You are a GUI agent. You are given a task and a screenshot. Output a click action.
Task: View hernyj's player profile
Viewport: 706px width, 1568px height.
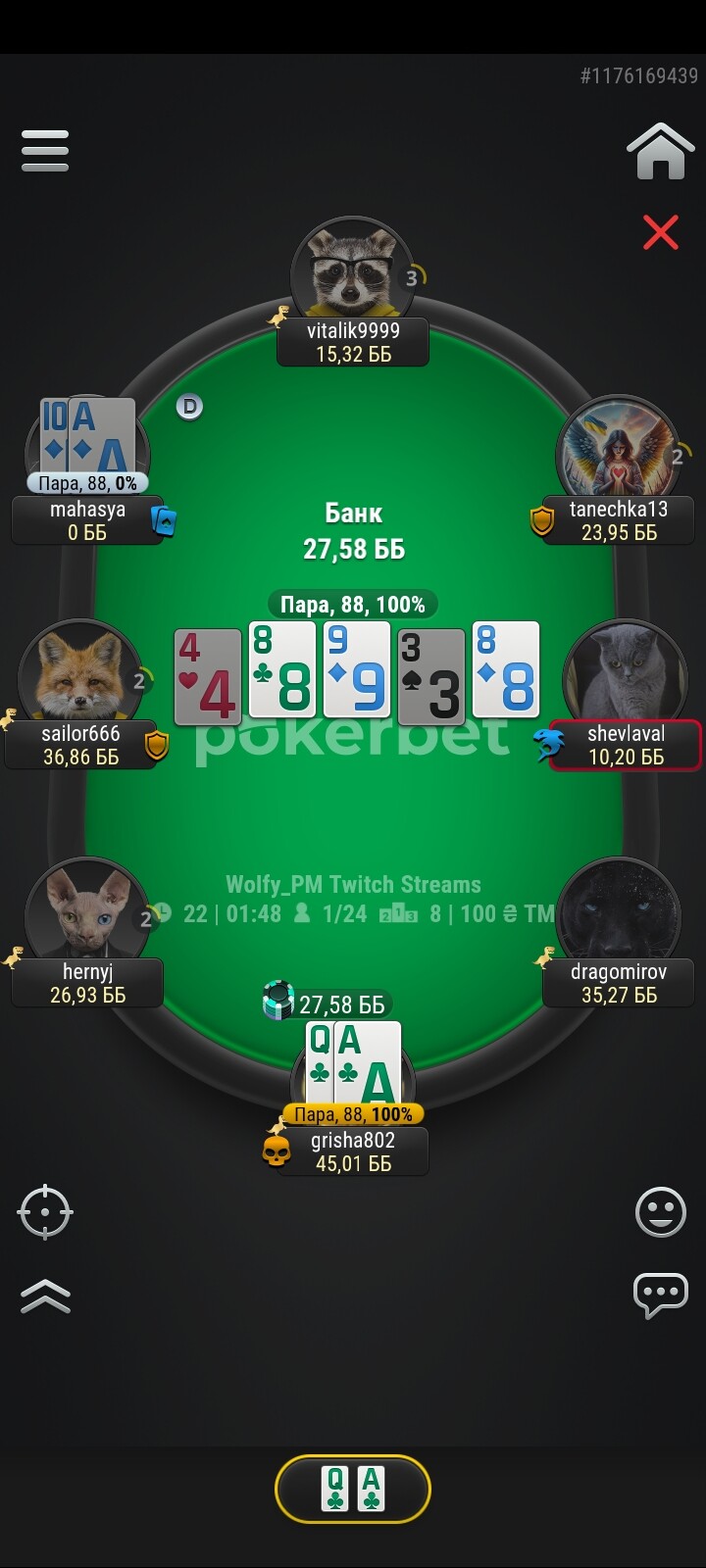click(87, 983)
